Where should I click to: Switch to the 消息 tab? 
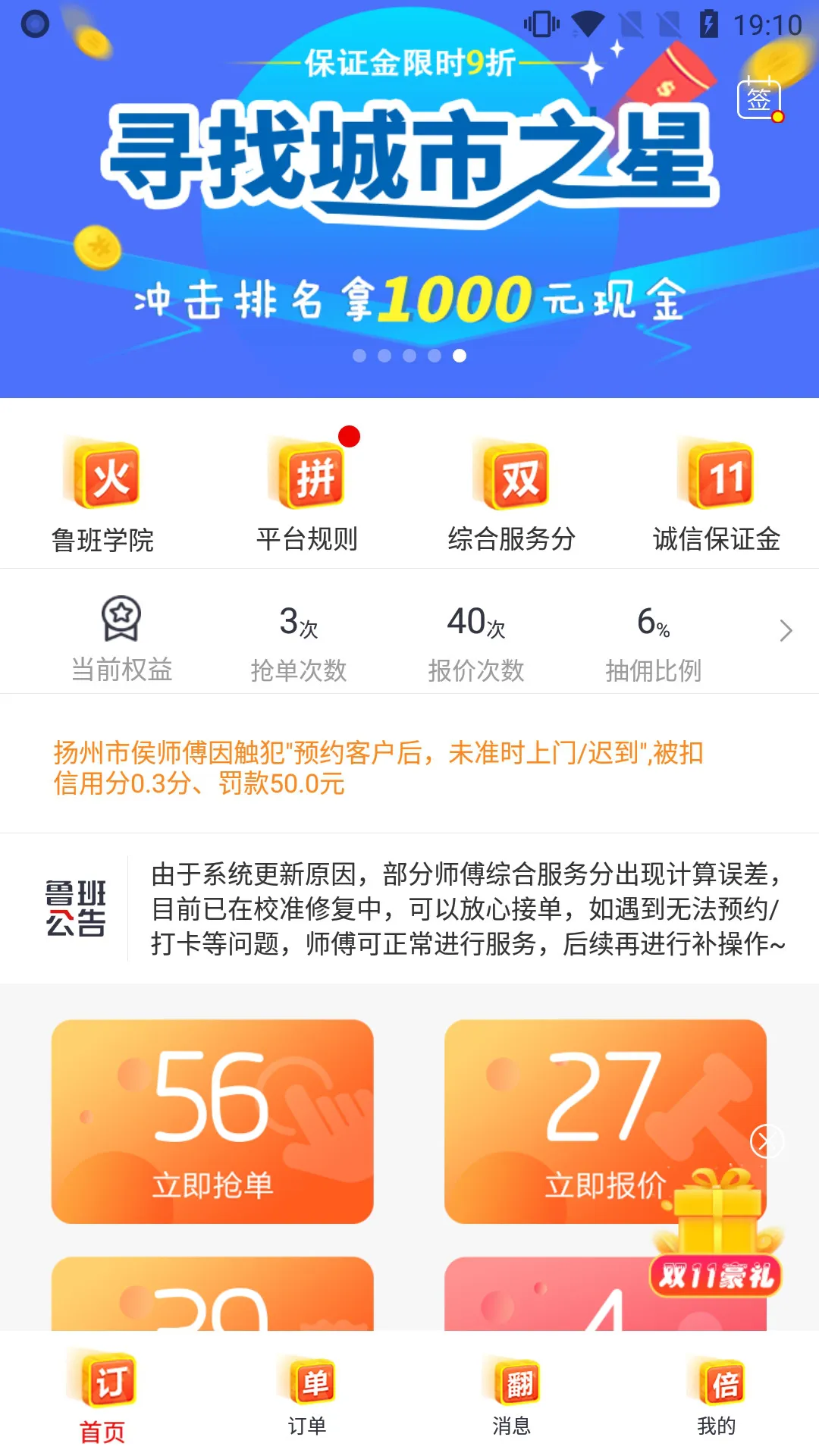click(x=512, y=1397)
